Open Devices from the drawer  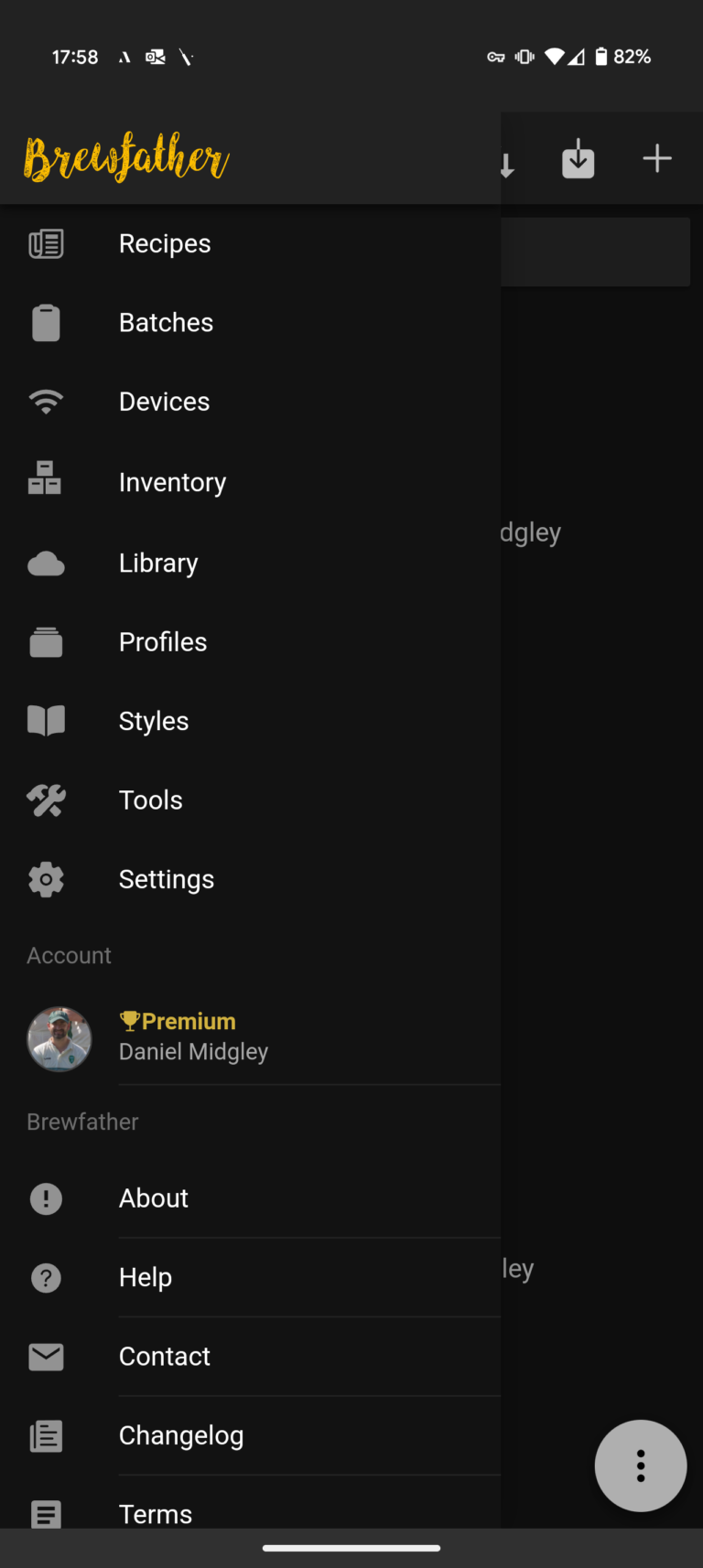[165, 402]
